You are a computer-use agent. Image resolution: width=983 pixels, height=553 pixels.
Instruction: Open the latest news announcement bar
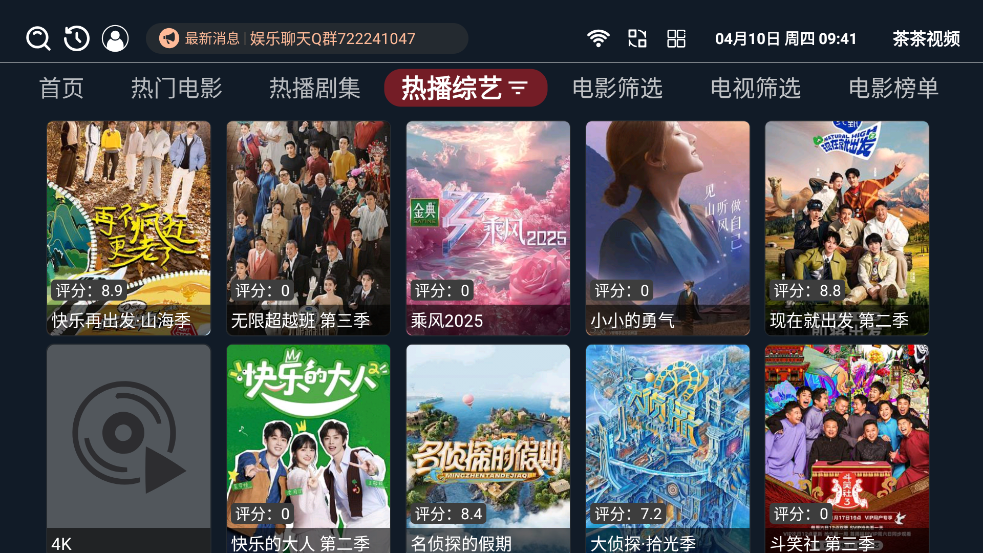point(307,39)
